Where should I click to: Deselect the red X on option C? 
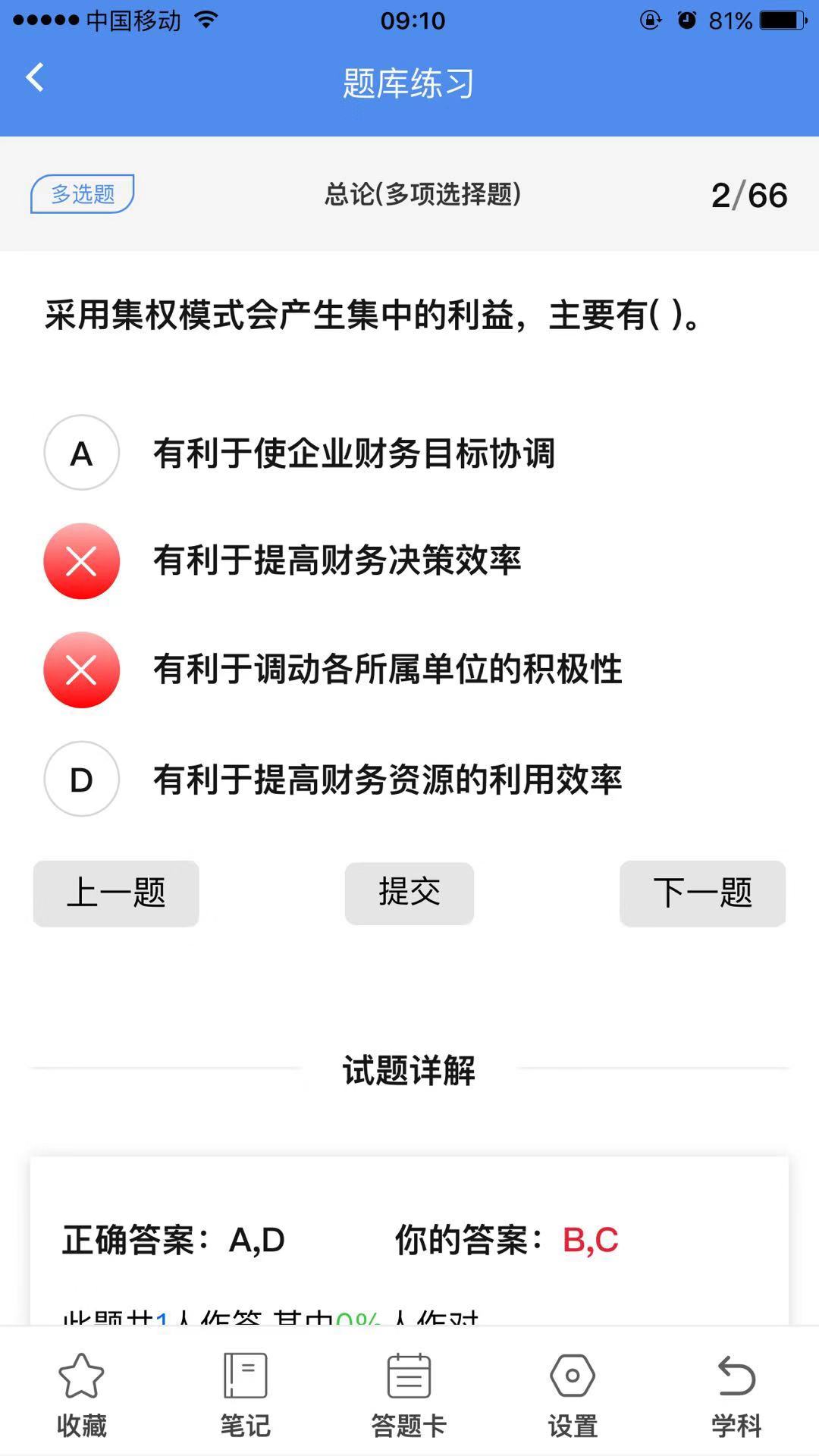tap(80, 670)
